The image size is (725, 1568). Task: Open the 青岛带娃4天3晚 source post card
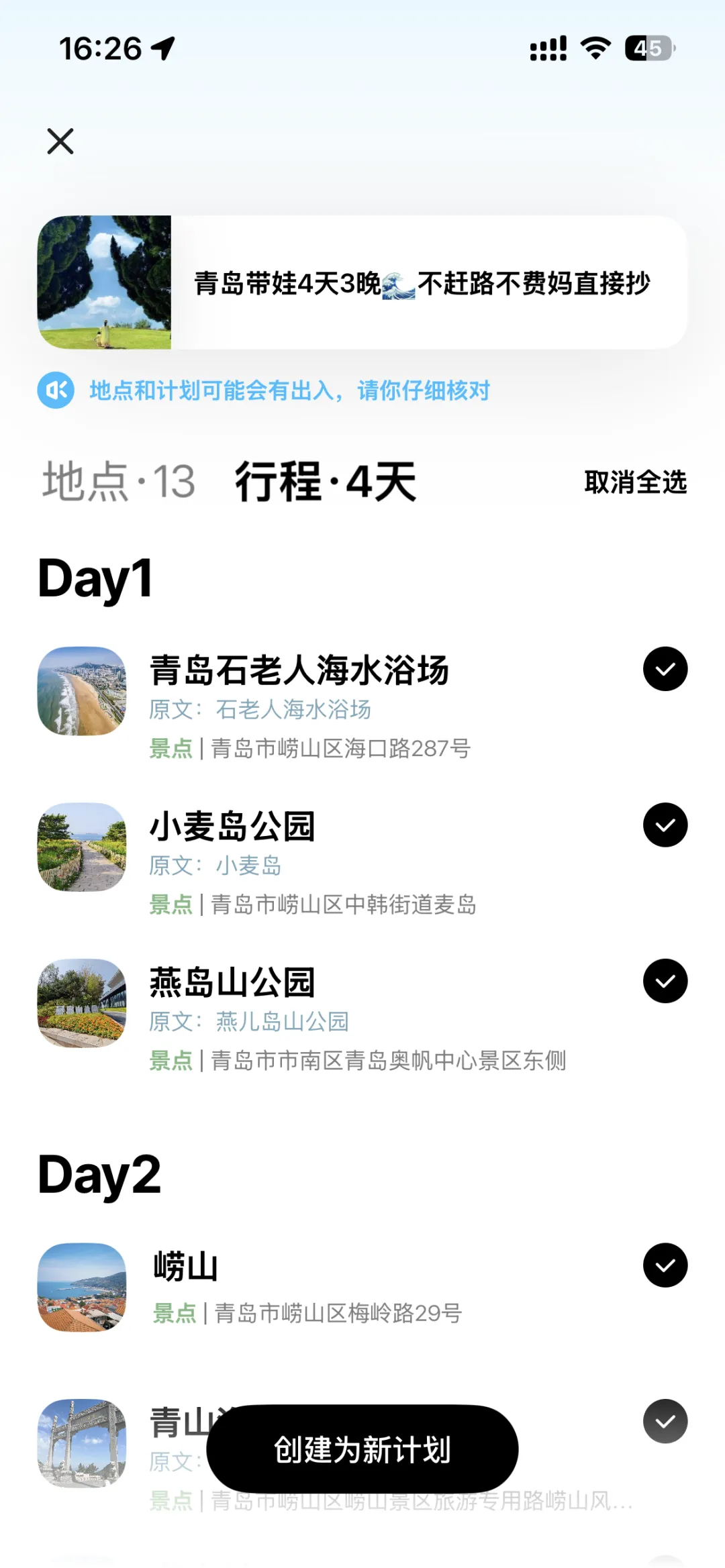[362, 282]
